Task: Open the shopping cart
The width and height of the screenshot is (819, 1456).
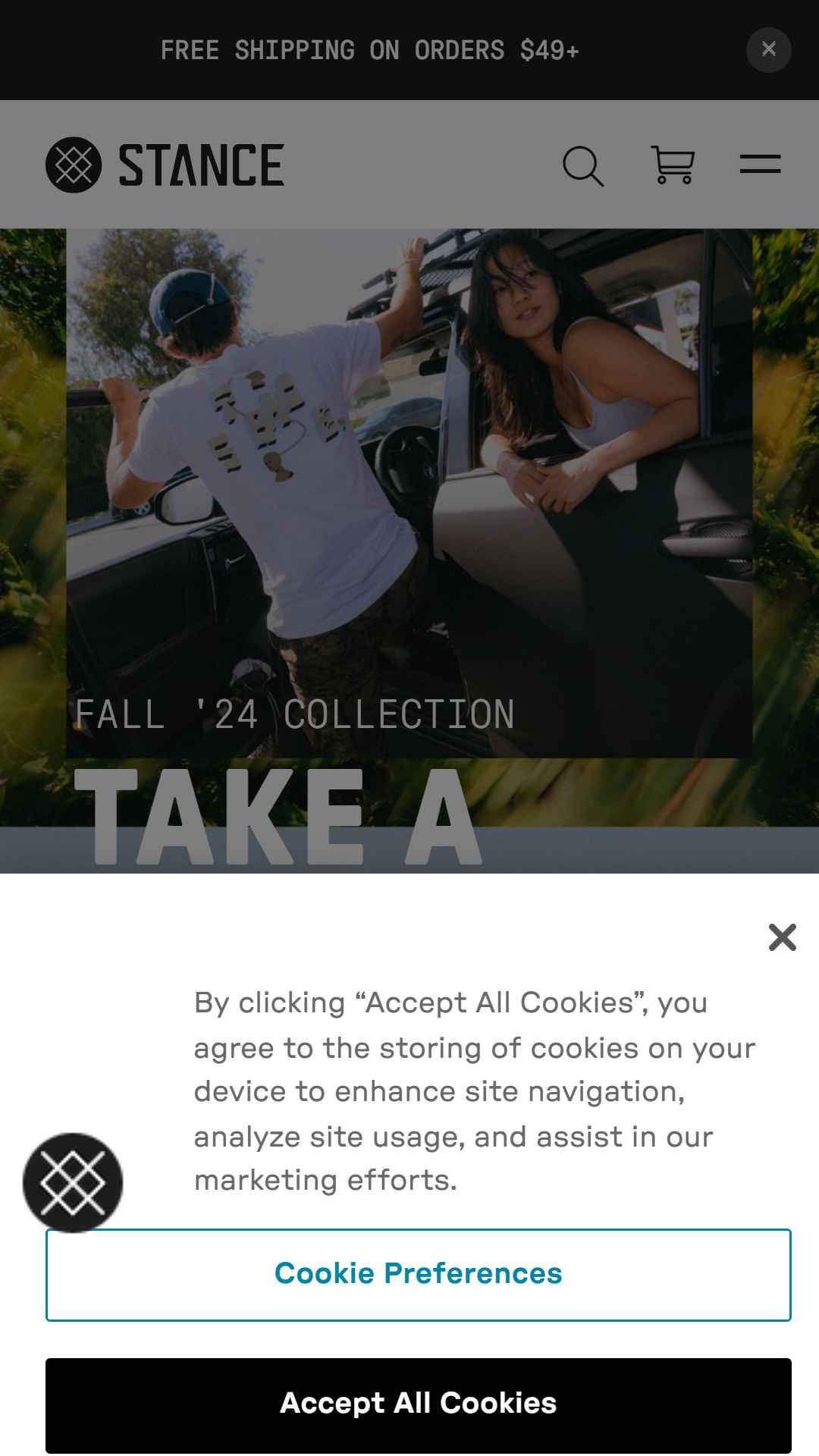Action: point(673,165)
